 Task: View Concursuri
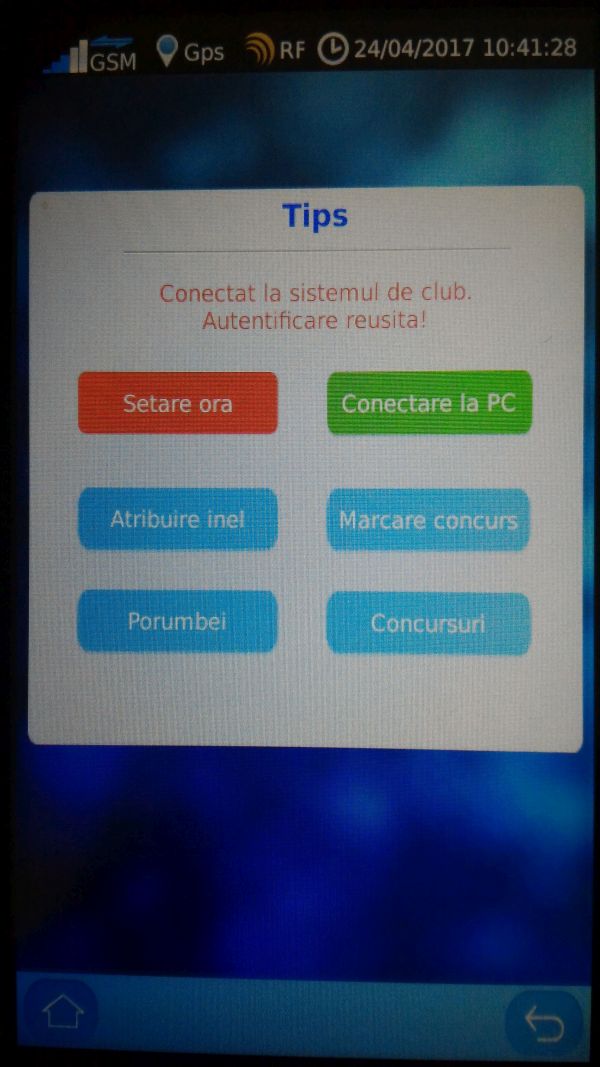tap(428, 623)
